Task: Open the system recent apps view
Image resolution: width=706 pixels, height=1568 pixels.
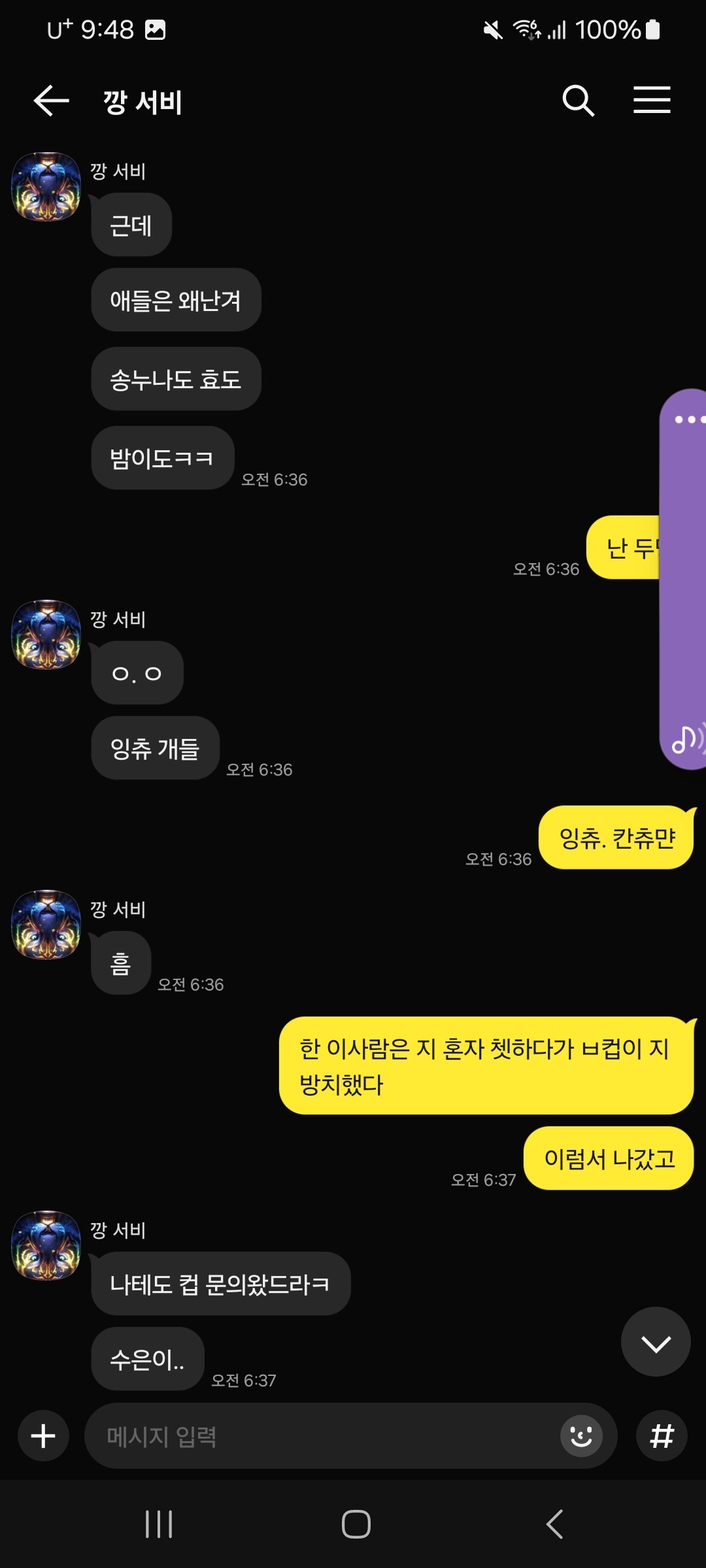Action: pos(159,1524)
